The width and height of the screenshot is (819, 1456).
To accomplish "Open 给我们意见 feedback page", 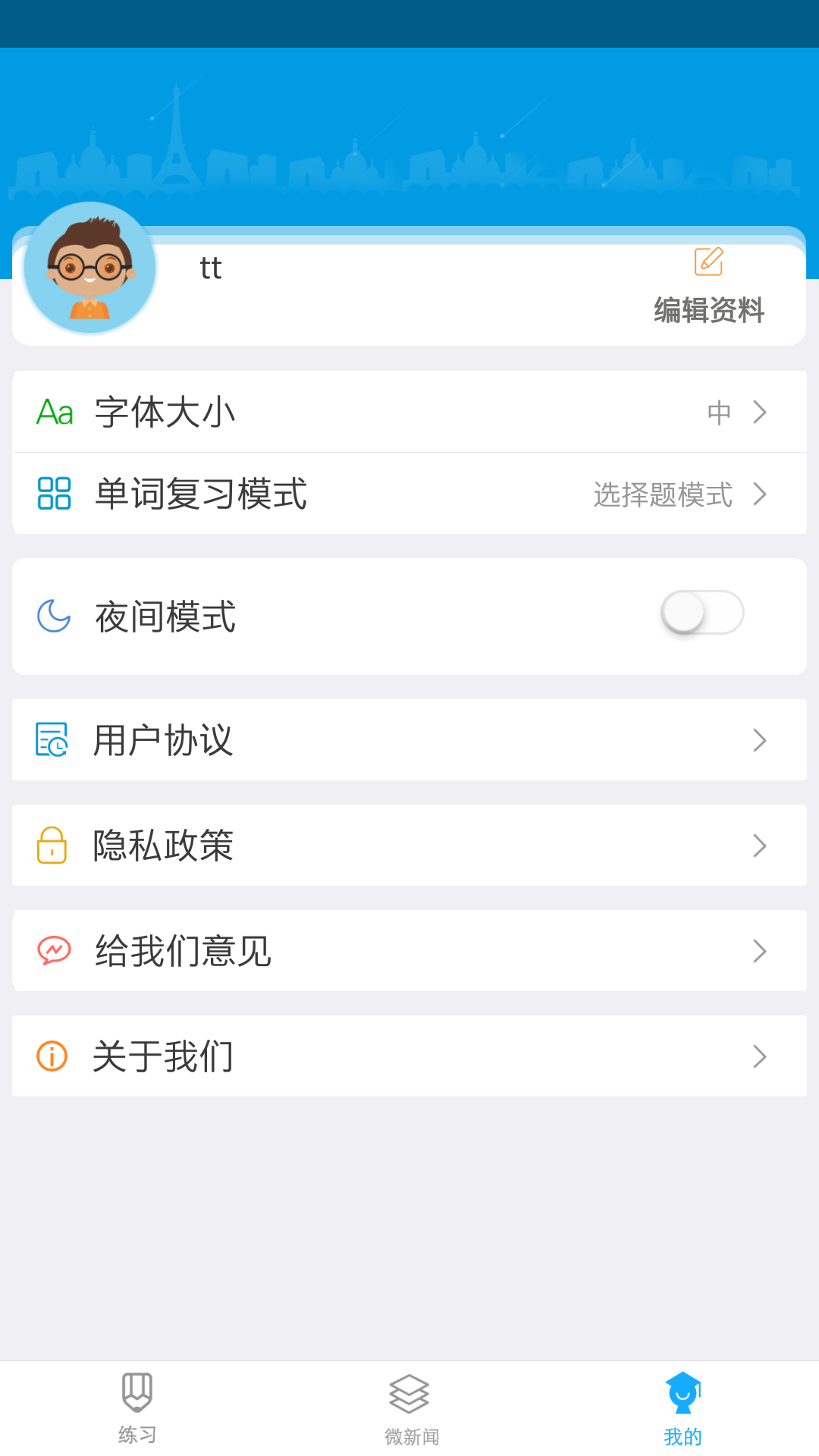I will [x=409, y=950].
